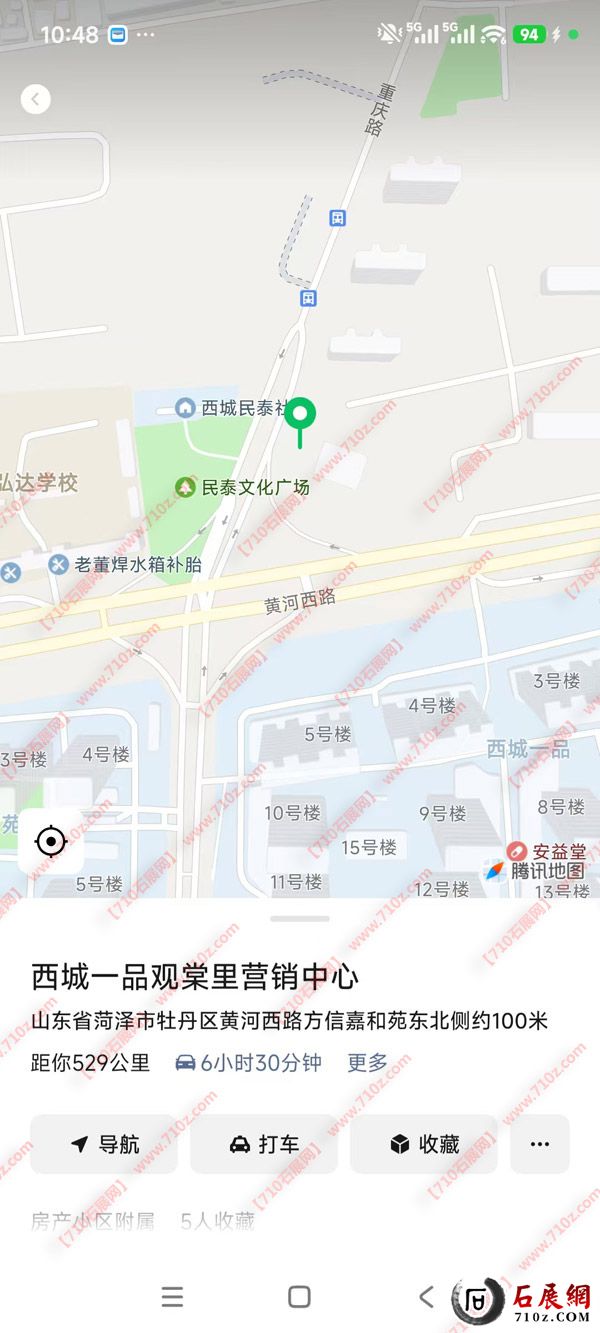Select 老董焊水箱补胎 map marker
600x1333 pixels.
pyautogui.click(x=58, y=564)
